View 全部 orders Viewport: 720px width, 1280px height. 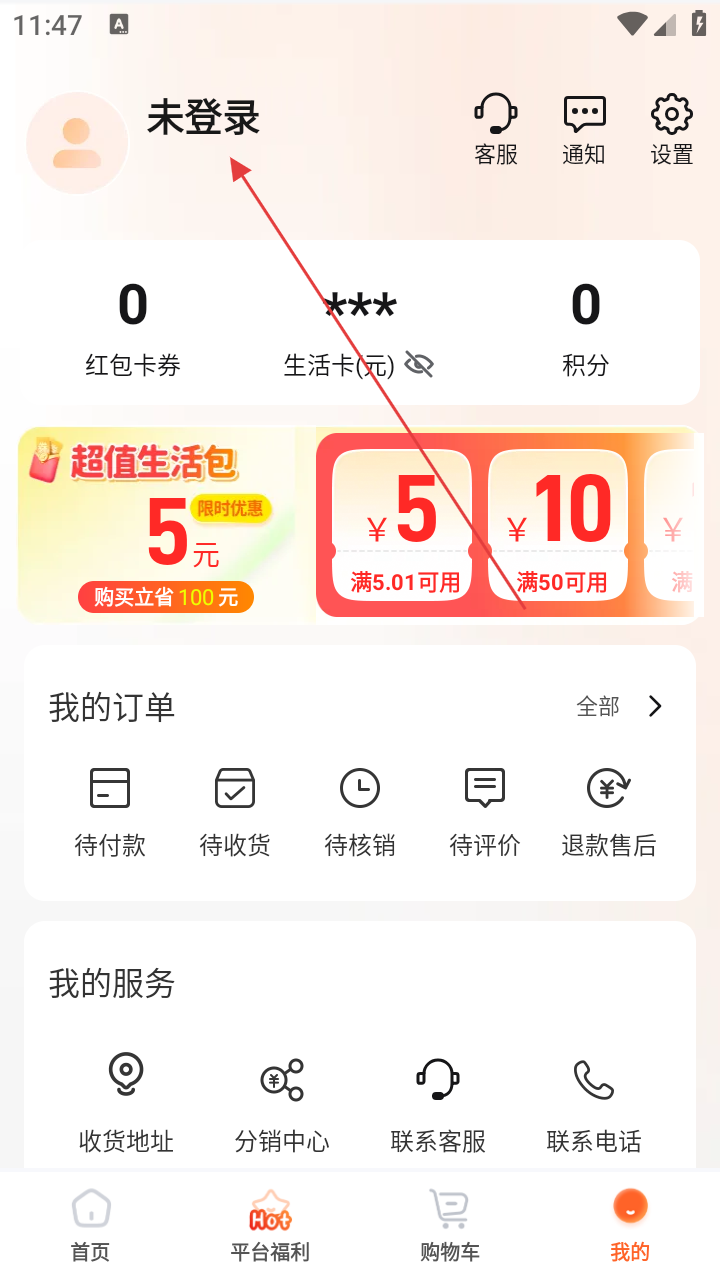point(618,707)
